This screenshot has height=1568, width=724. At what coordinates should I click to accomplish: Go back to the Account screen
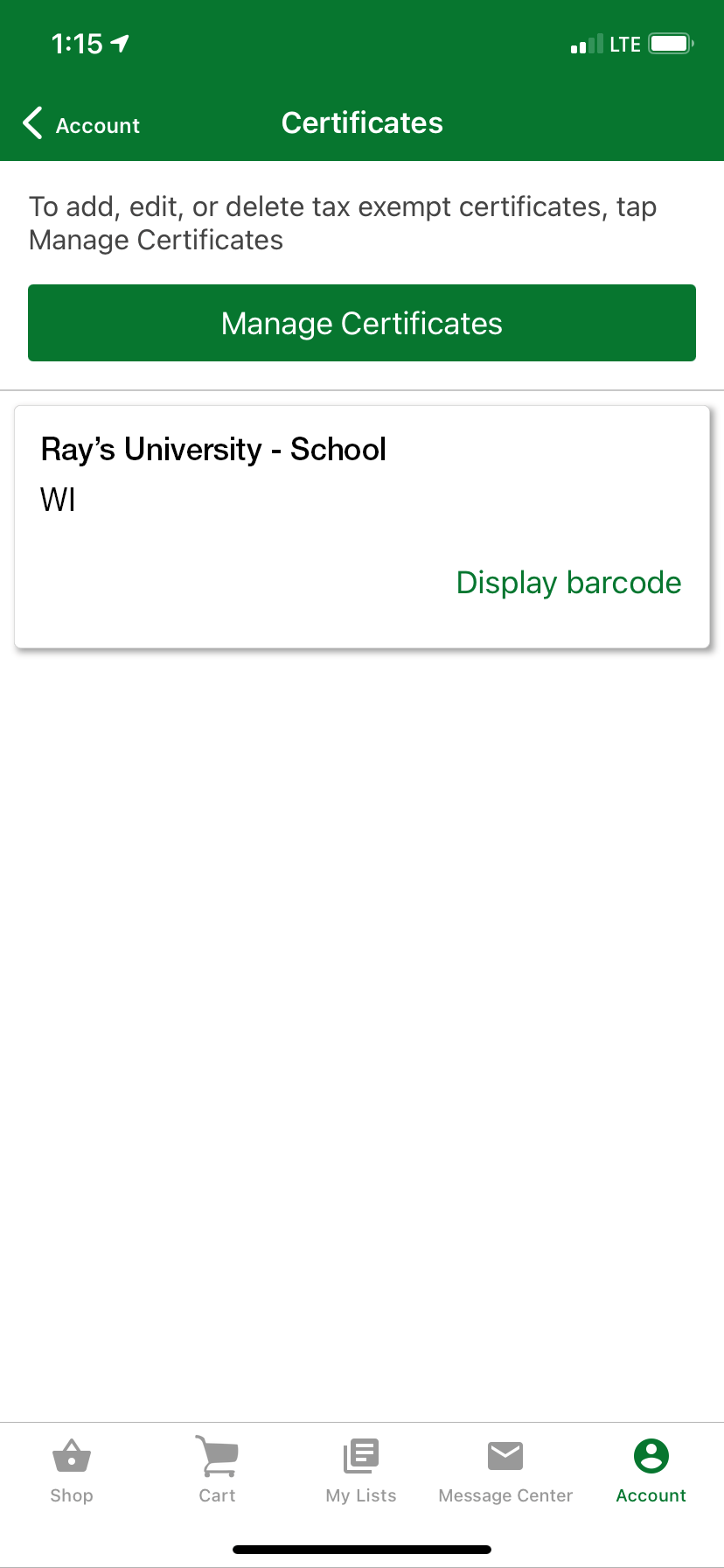pyautogui.click(x=81, y=124)
